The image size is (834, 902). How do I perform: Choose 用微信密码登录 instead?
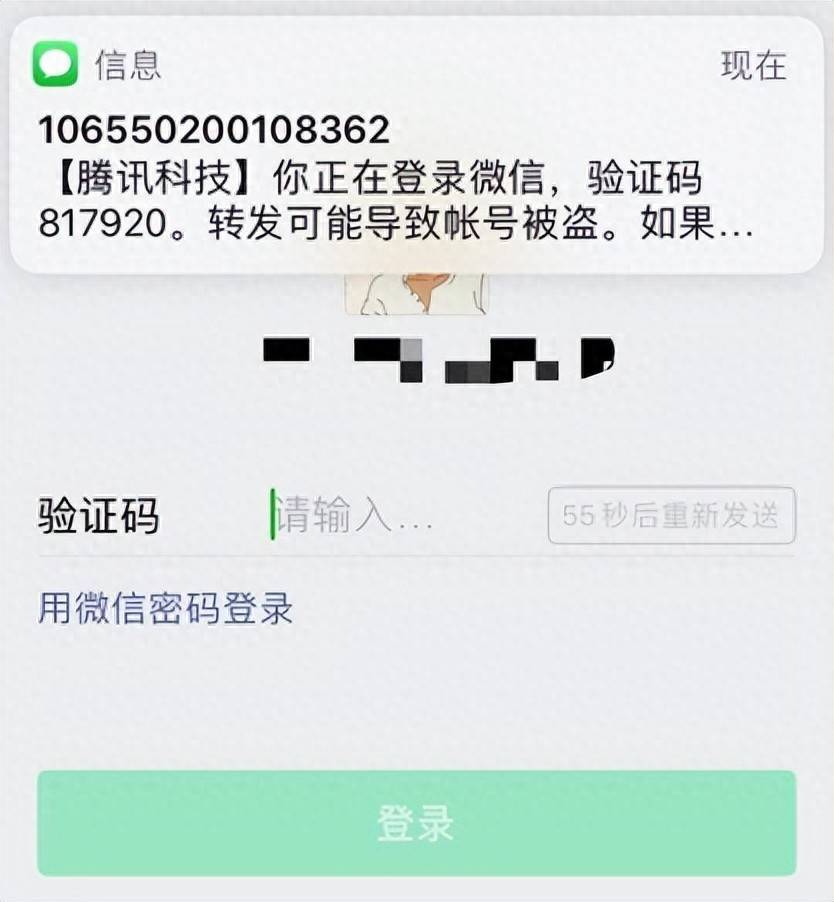tap(166, 608)
